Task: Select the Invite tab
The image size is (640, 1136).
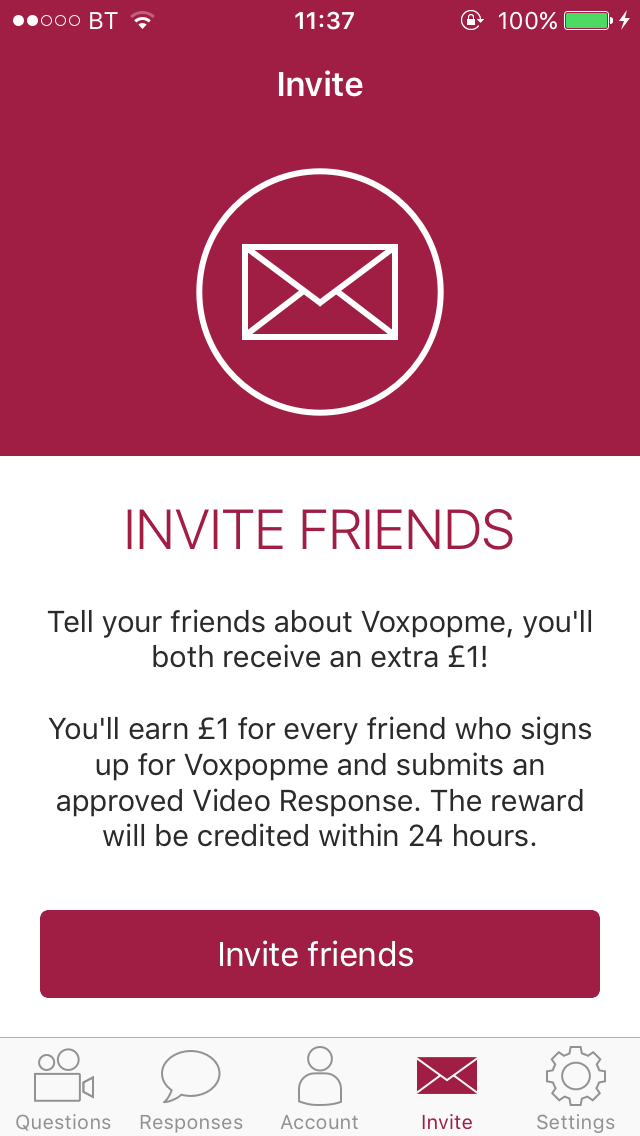Action: pos(446,1089)
